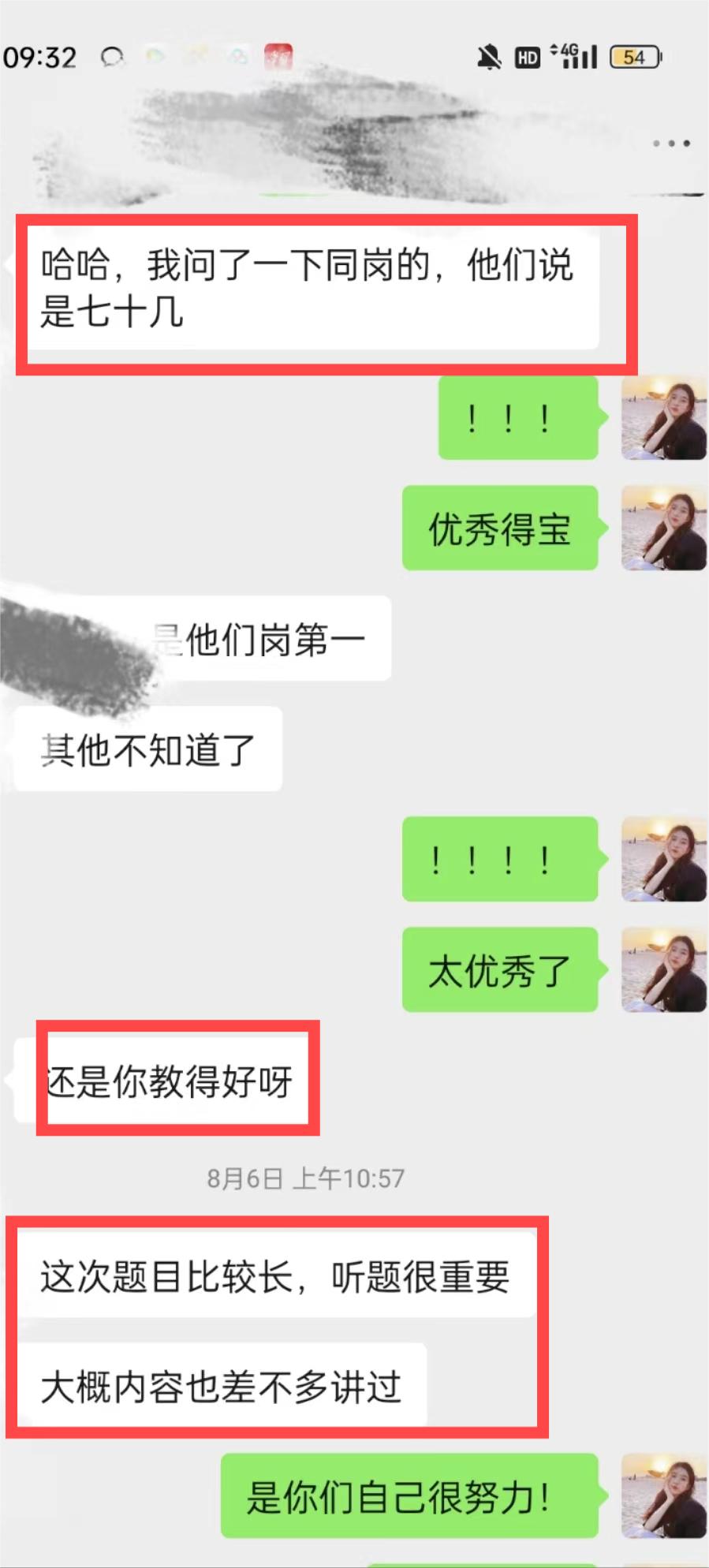Open the chat's three-dot overflow menu
The width and height of the screenshot is (709, 1568).
point(671,144)
